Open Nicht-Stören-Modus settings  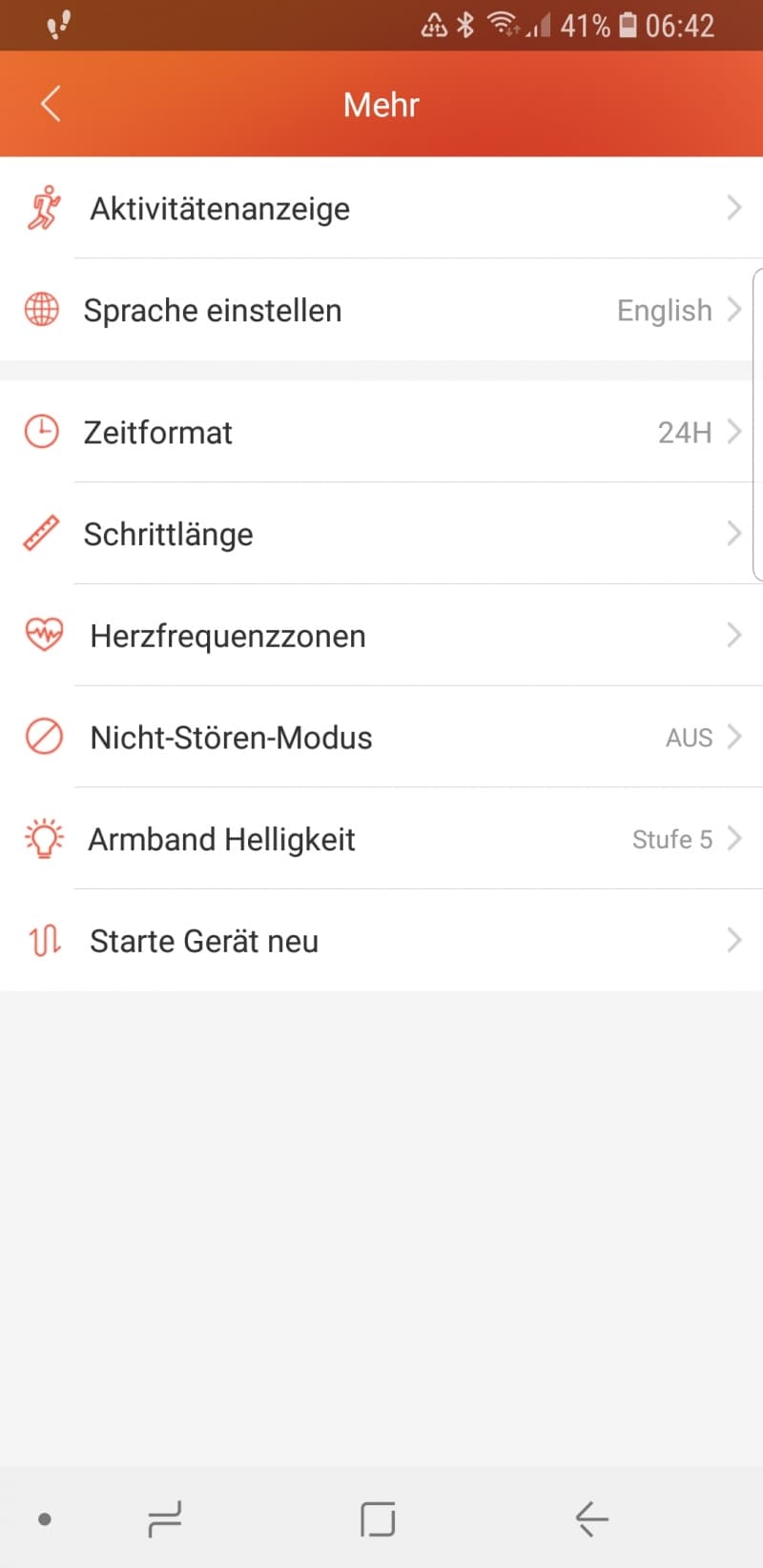pos(381,737)
